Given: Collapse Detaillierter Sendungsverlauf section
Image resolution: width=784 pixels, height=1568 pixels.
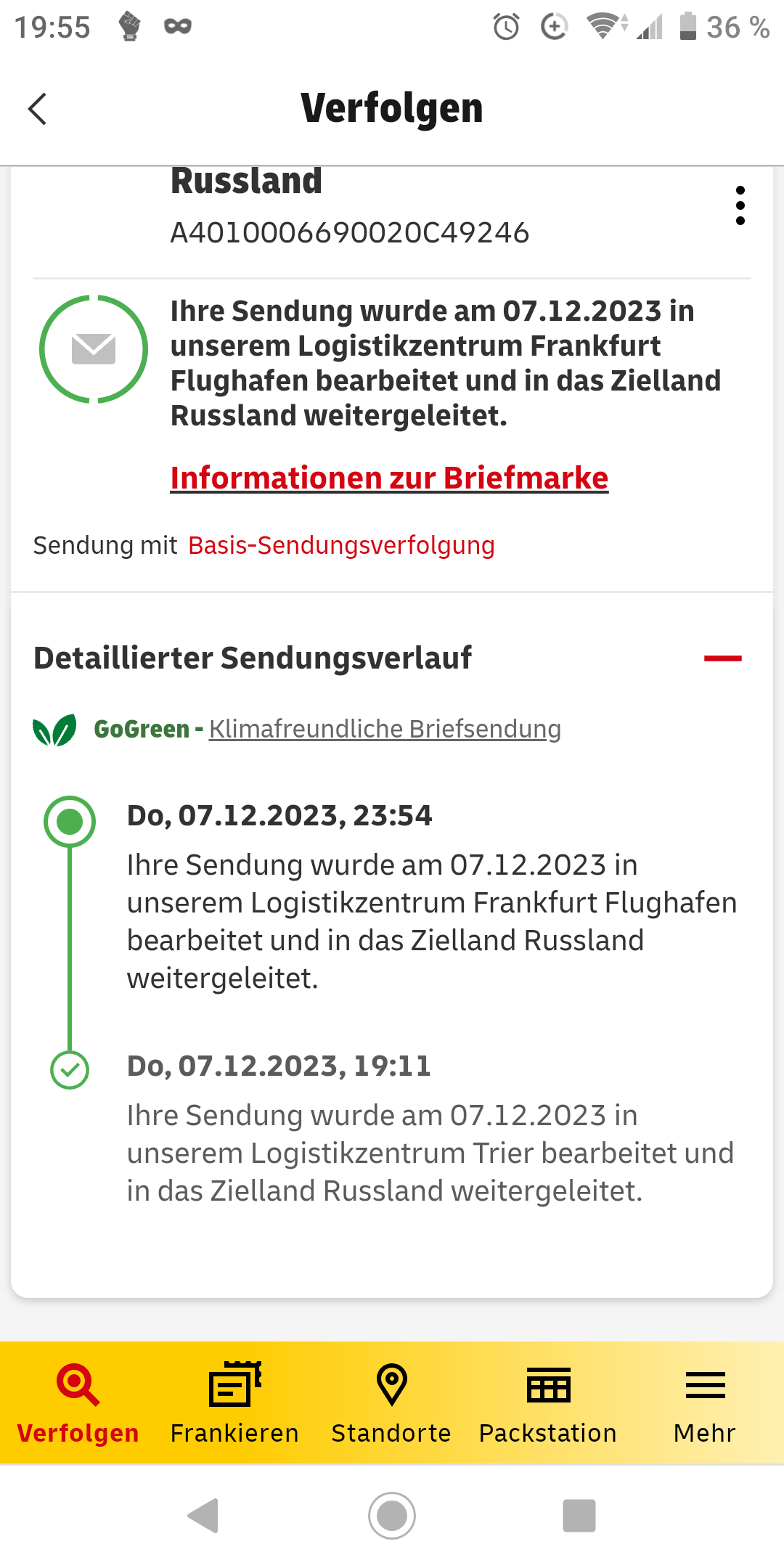Looking at the screenshot, I should tap(722, 658).
